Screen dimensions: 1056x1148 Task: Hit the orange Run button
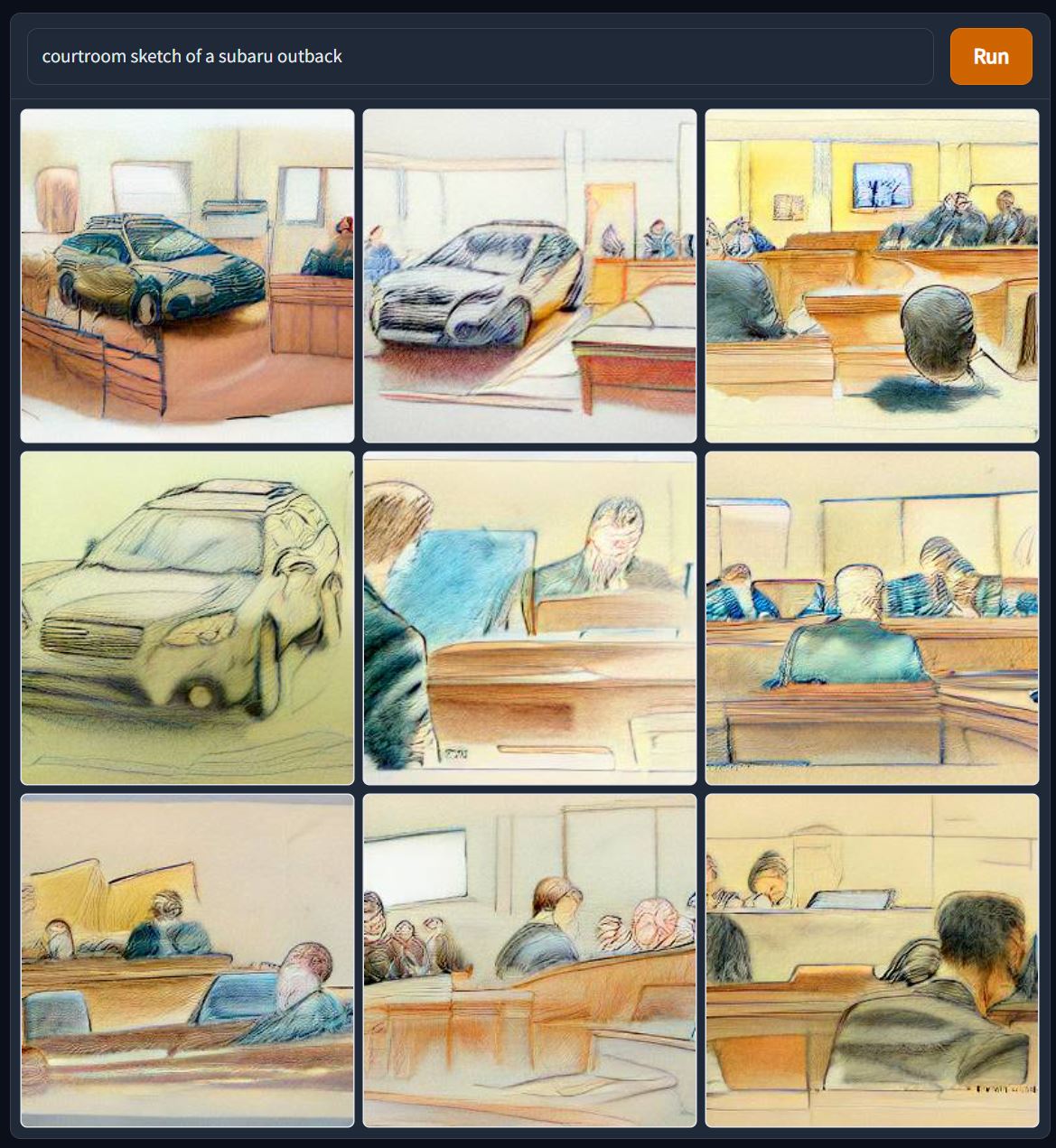pyautogui.click(x=990, y=56)
